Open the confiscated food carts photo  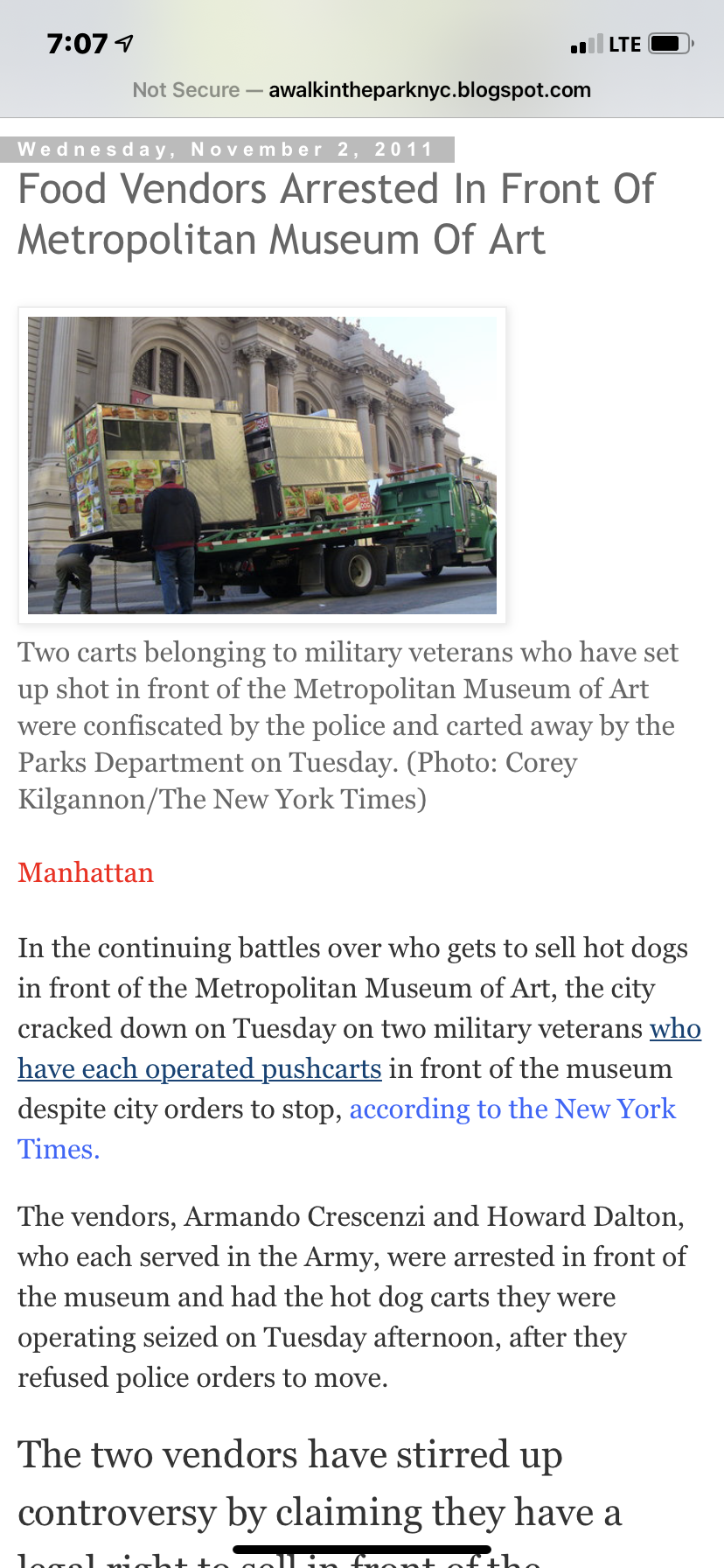point(262,465)
